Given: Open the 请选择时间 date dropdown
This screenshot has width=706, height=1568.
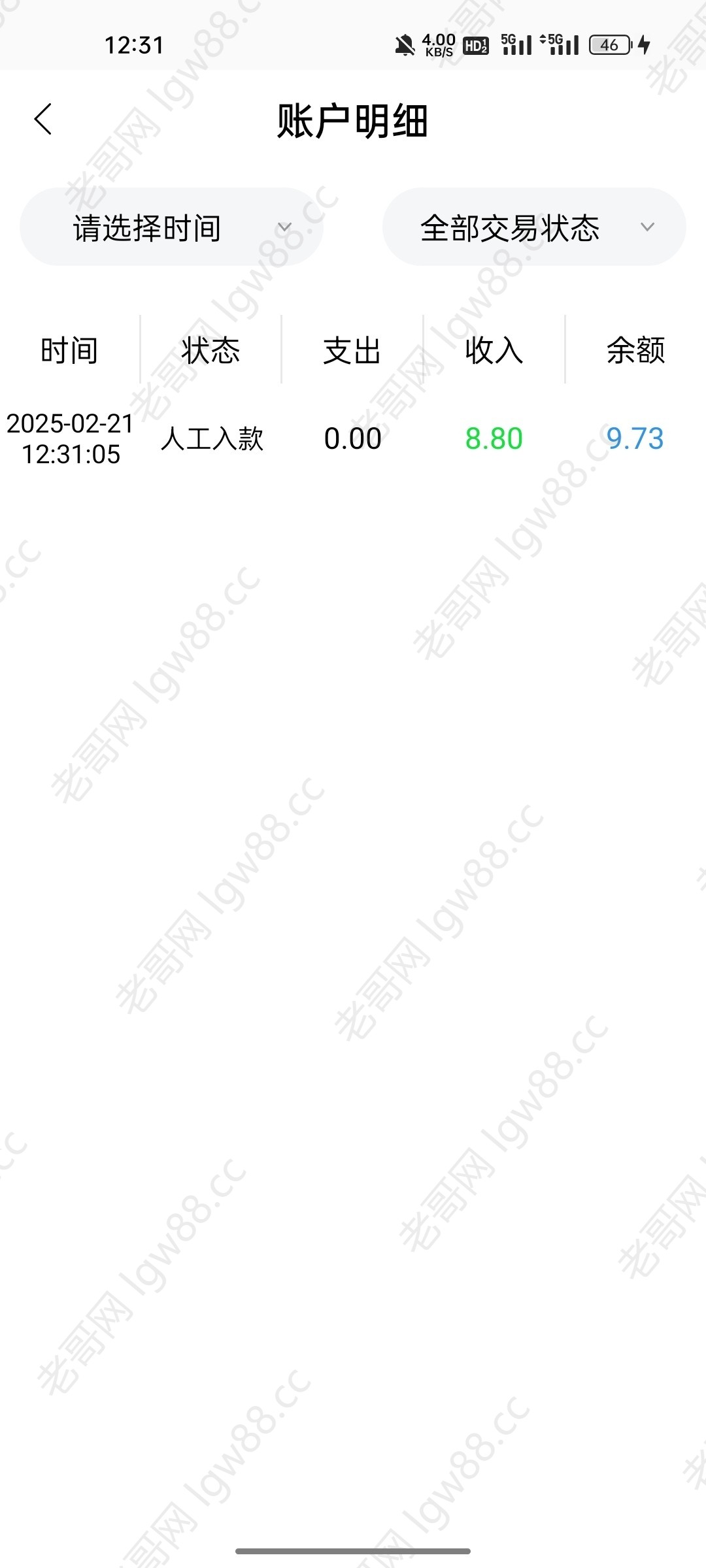Looking at the screenshot, I should (x=172, y=227).
